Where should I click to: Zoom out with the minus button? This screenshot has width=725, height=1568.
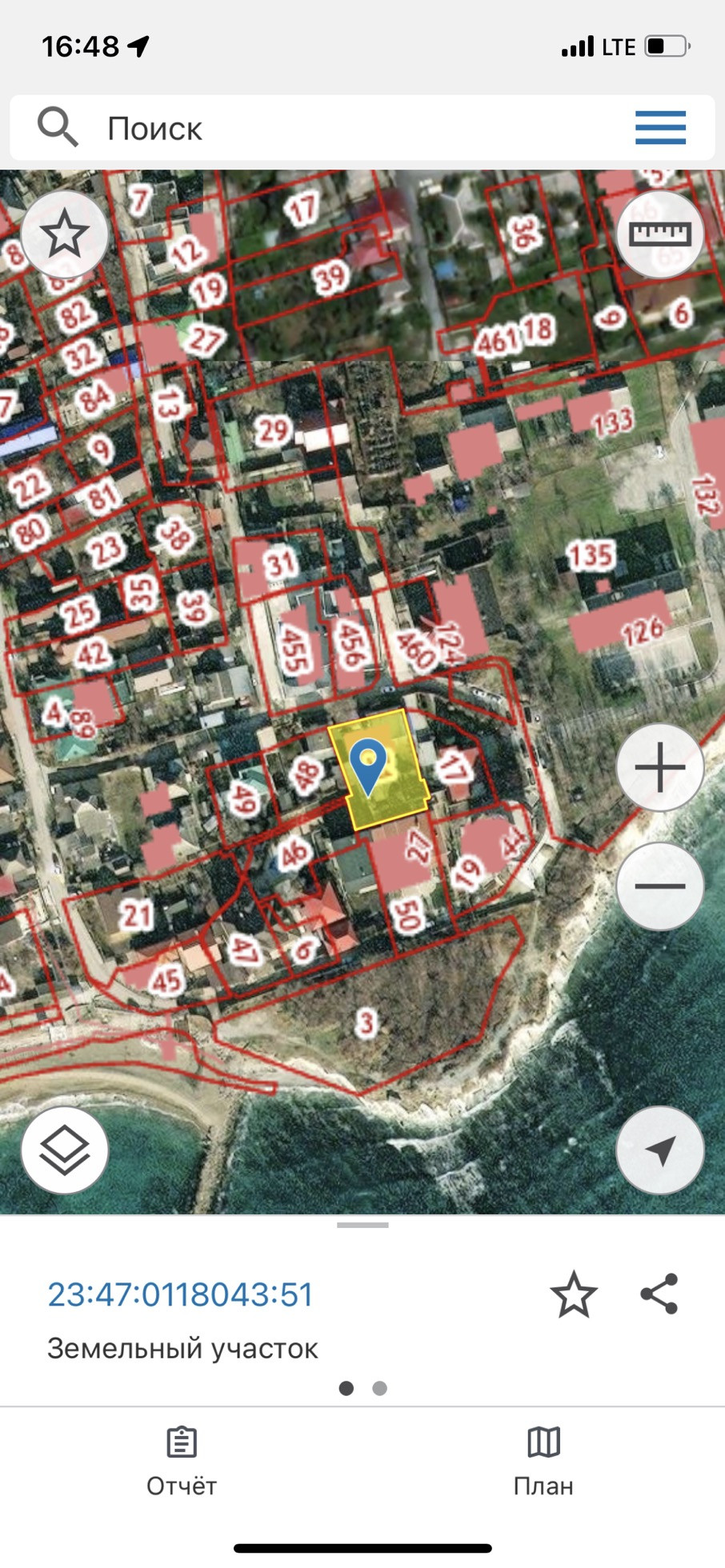point(660,886)
